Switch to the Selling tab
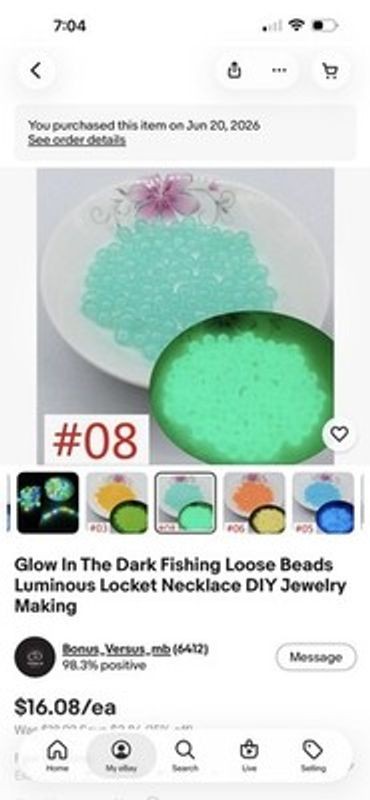 coord(313,756)
